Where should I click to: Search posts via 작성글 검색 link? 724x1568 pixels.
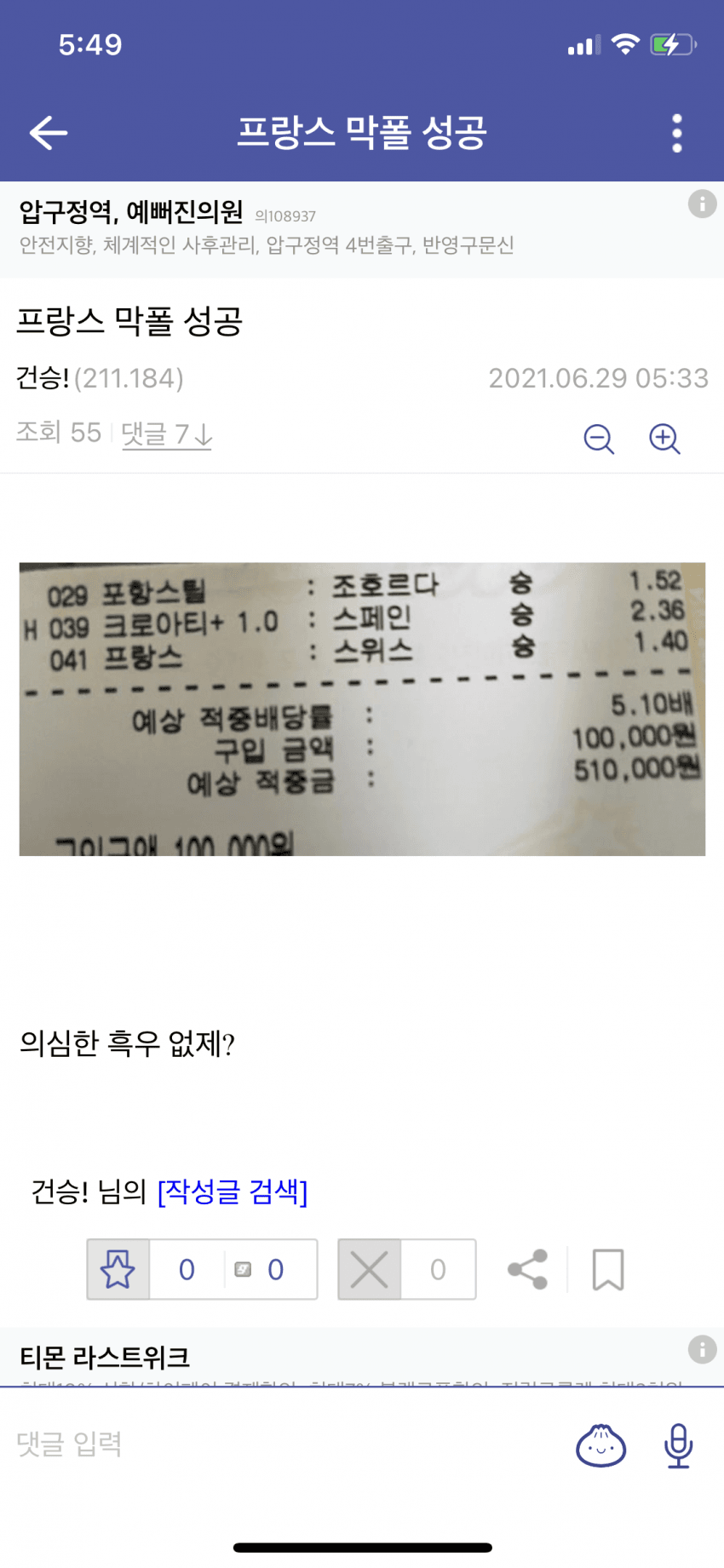point(233,1191)
